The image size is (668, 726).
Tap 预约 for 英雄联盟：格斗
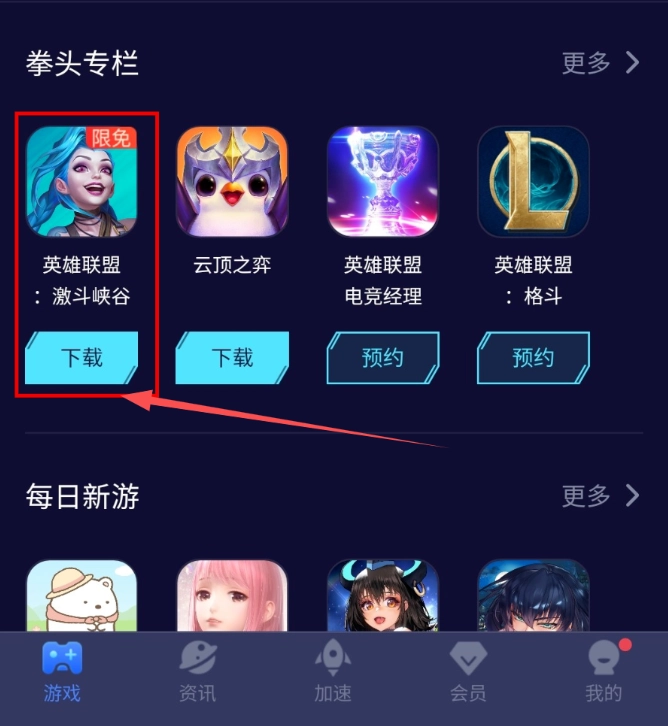tap(533, 358)
